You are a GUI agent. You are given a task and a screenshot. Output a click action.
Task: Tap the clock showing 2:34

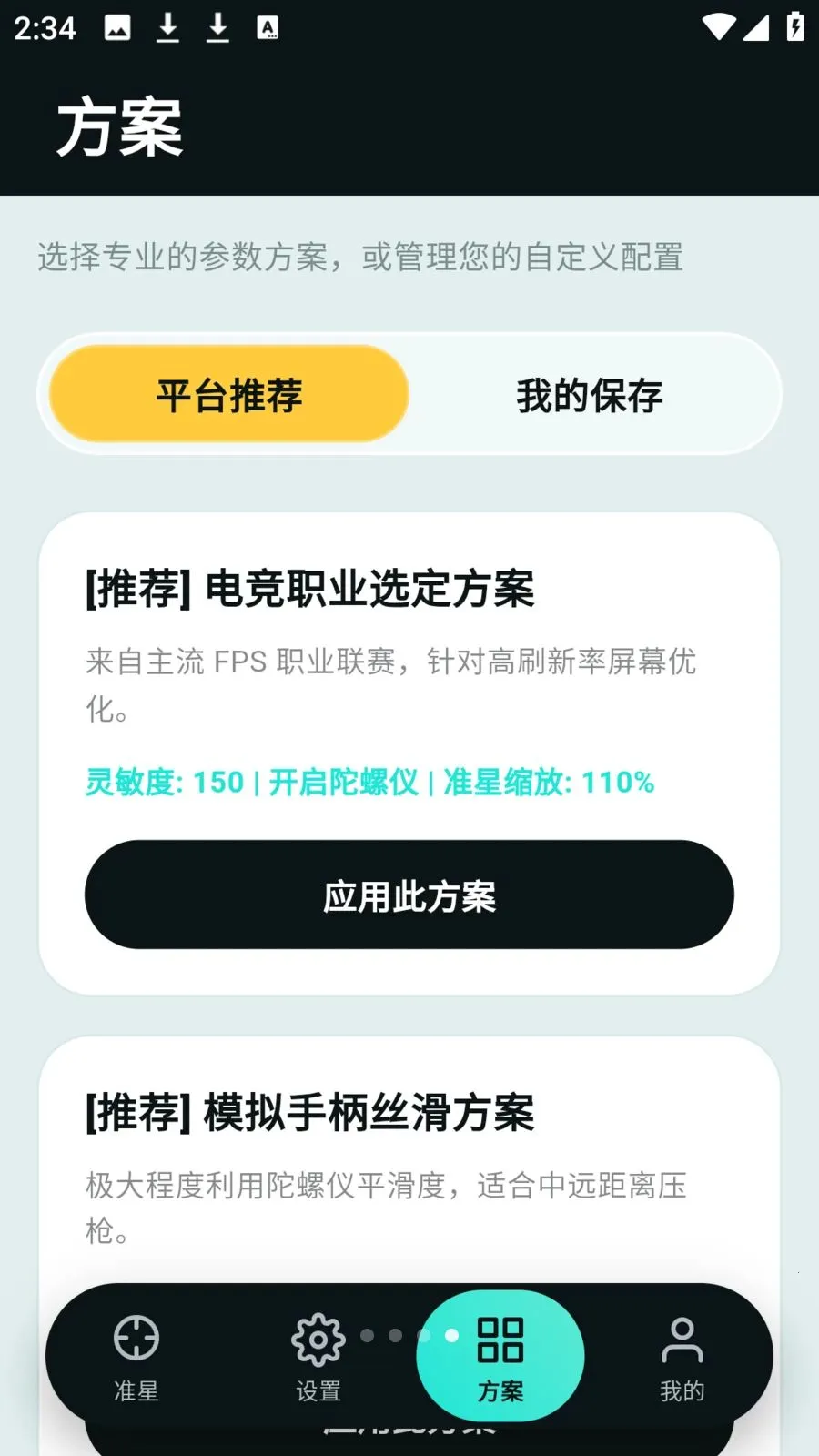point(44,27)
